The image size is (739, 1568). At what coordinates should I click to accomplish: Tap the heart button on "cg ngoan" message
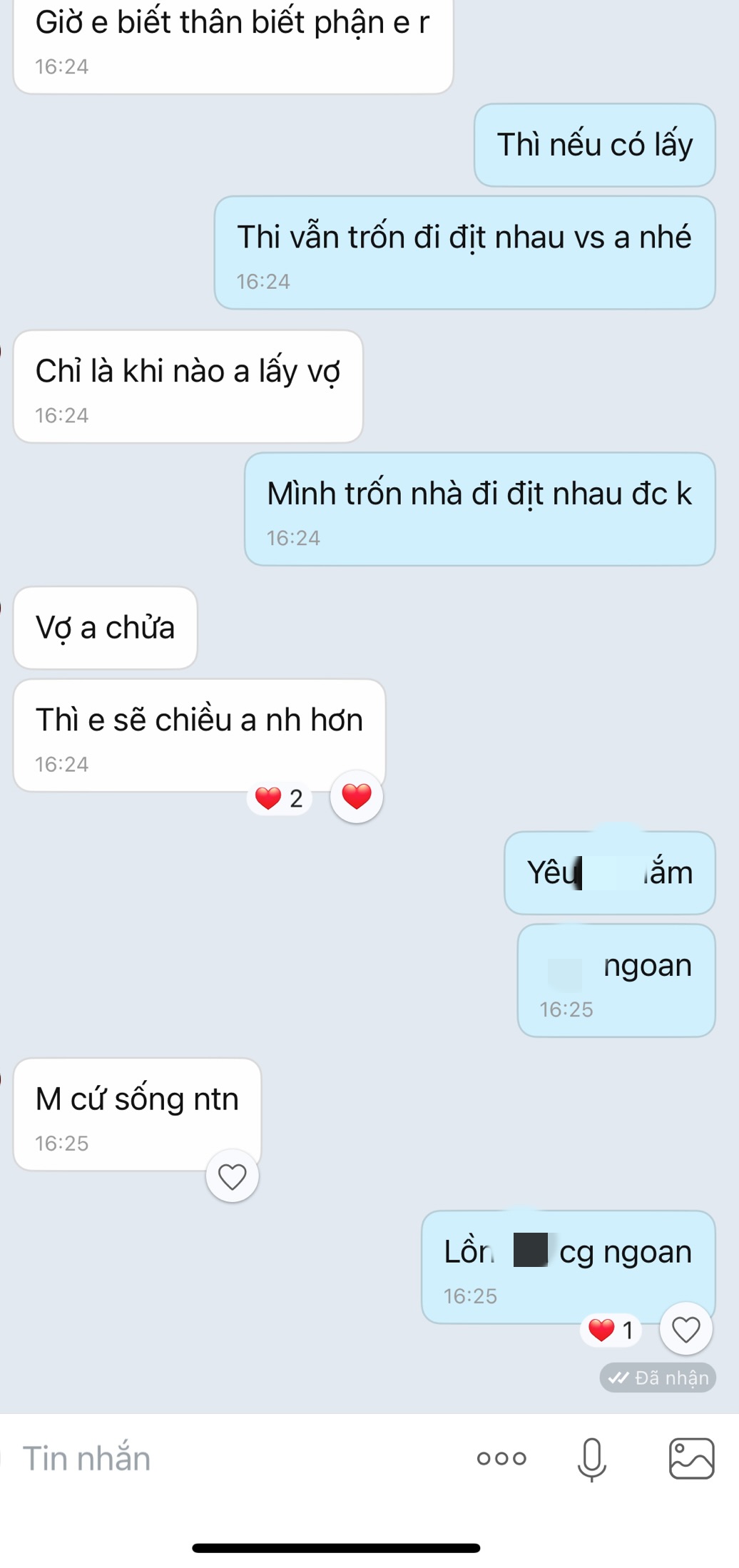(686, 1330)
